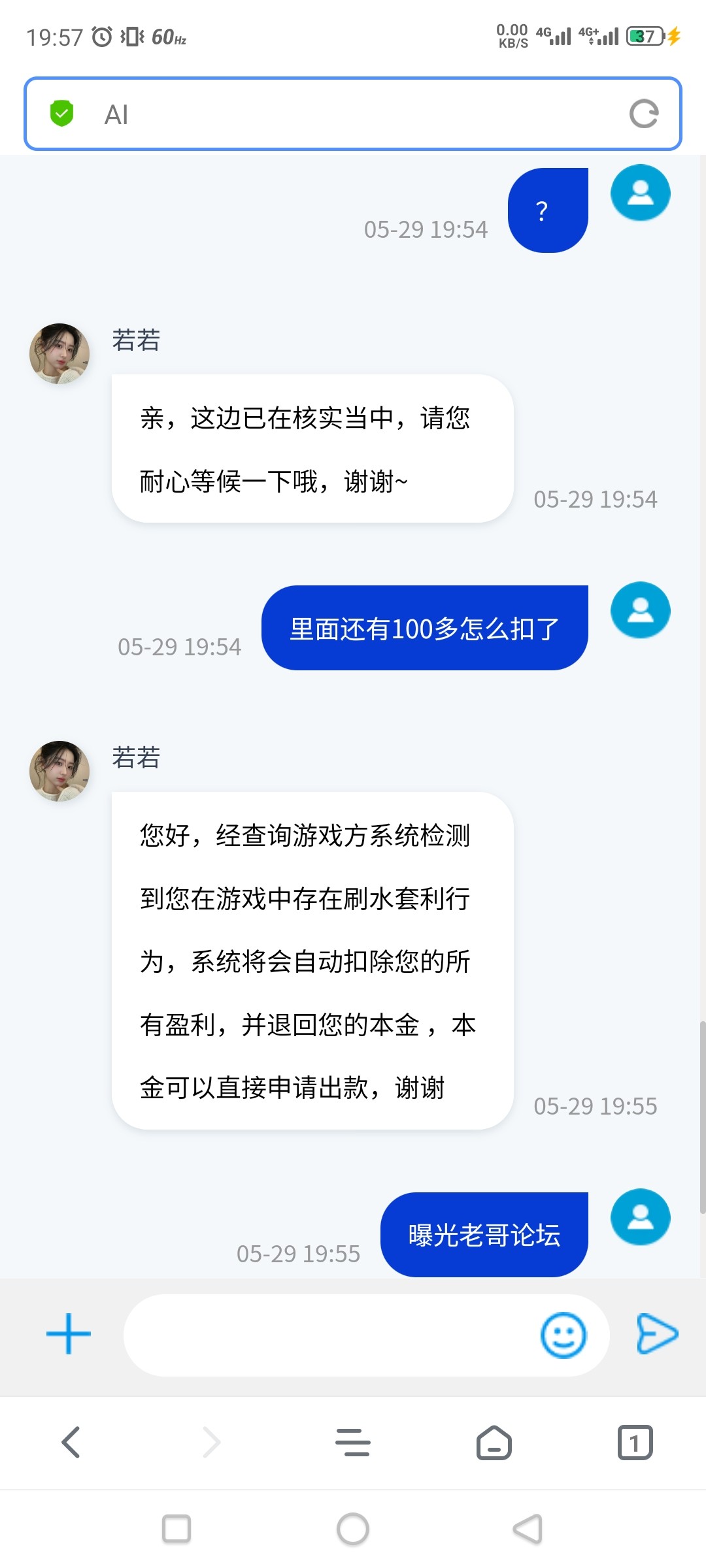
Task: Go back to the previous page
Action: tap(71, 1442)
